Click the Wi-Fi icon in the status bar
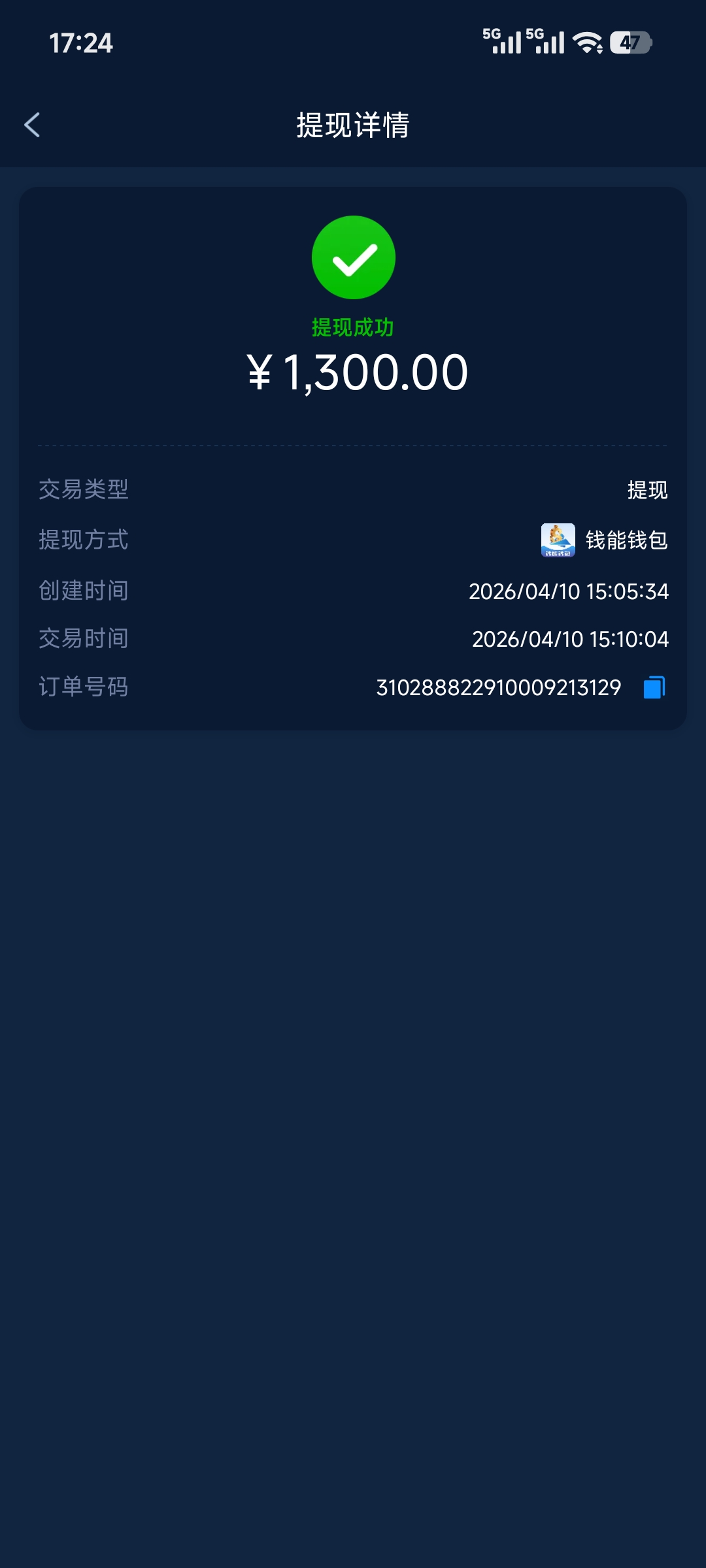Viewport: 706px width, 1568px height. [x=587, y=42]
